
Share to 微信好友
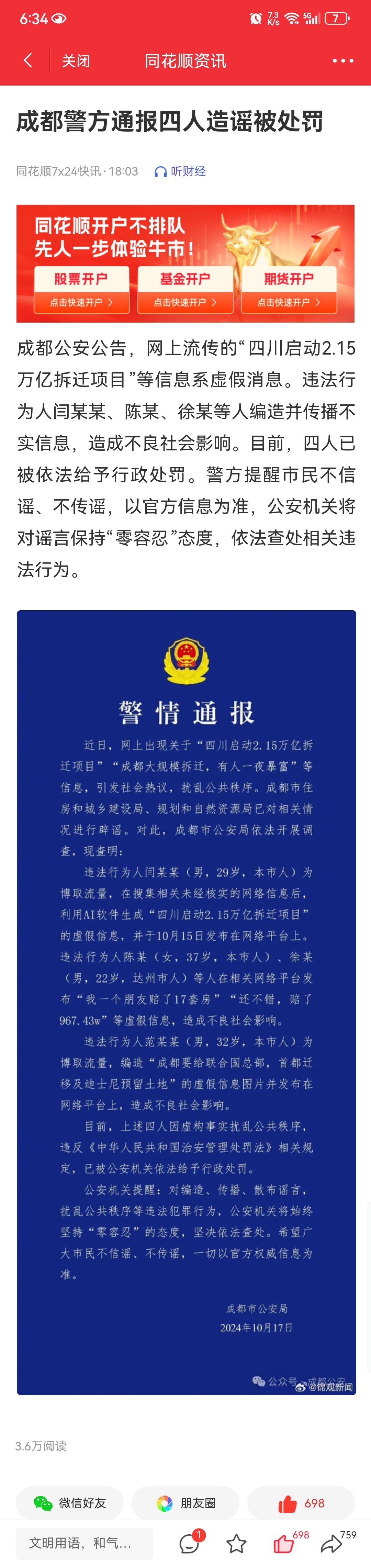tap(70, 1502)
